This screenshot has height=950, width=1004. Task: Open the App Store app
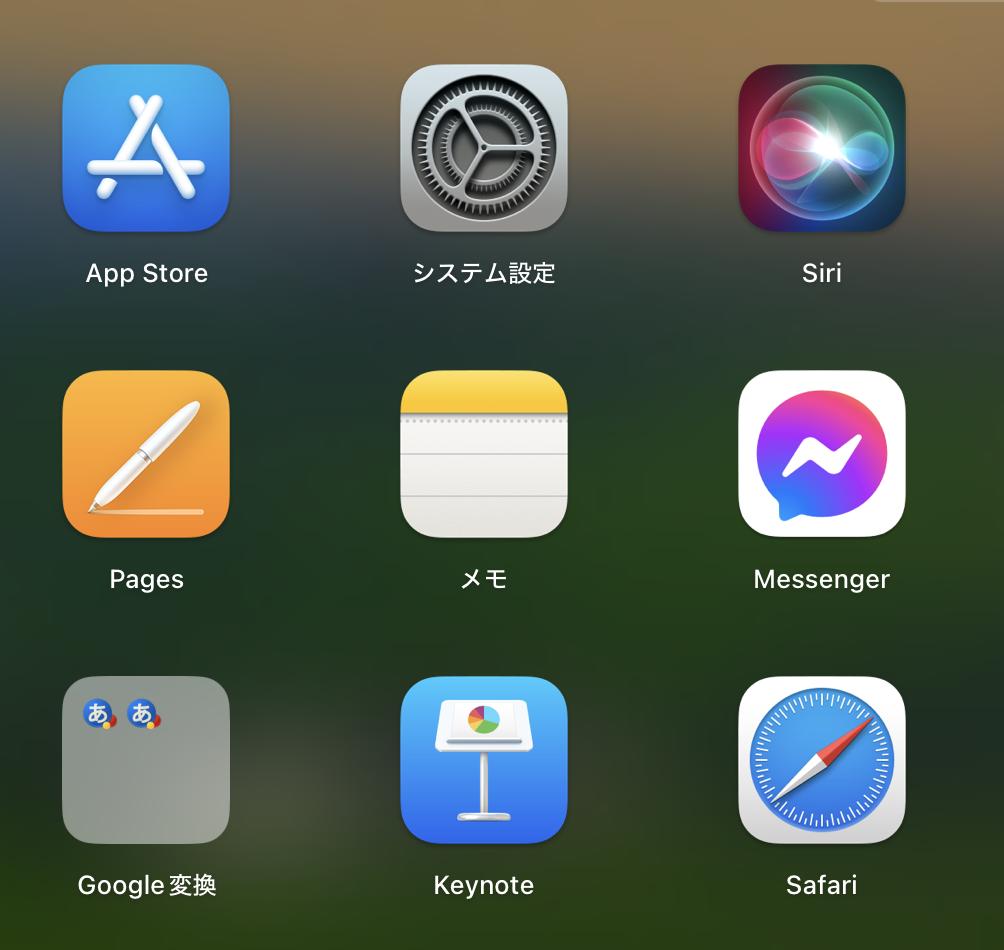click(146, 148)
